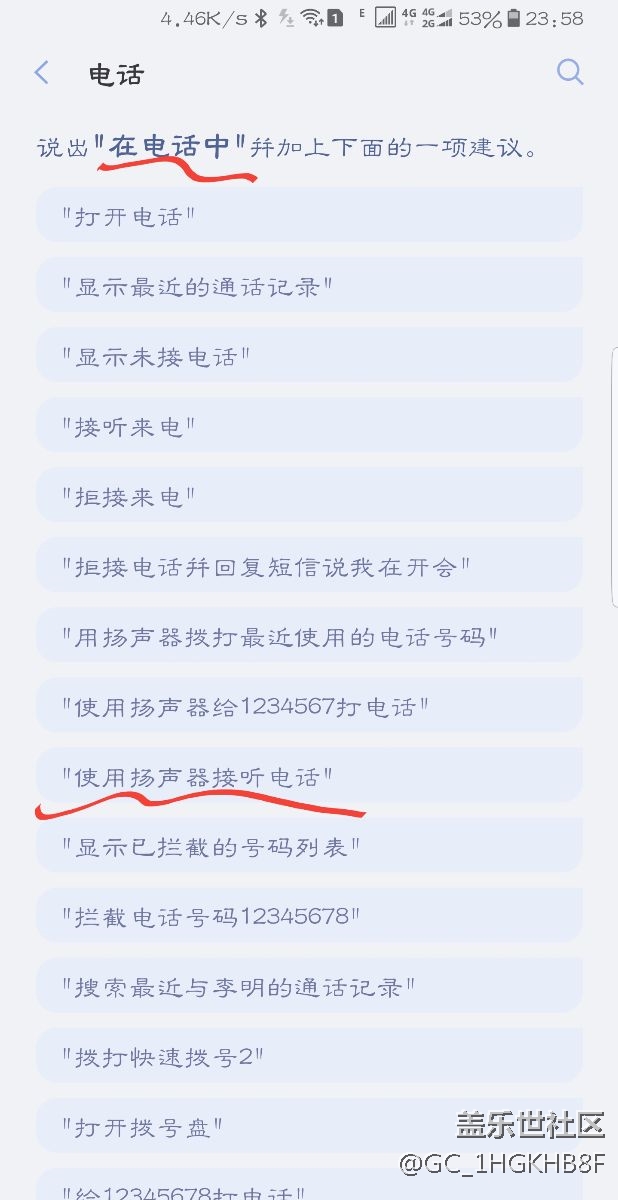Open the search icon
The height and width of the screenshot is (1200, 618).
569,72
